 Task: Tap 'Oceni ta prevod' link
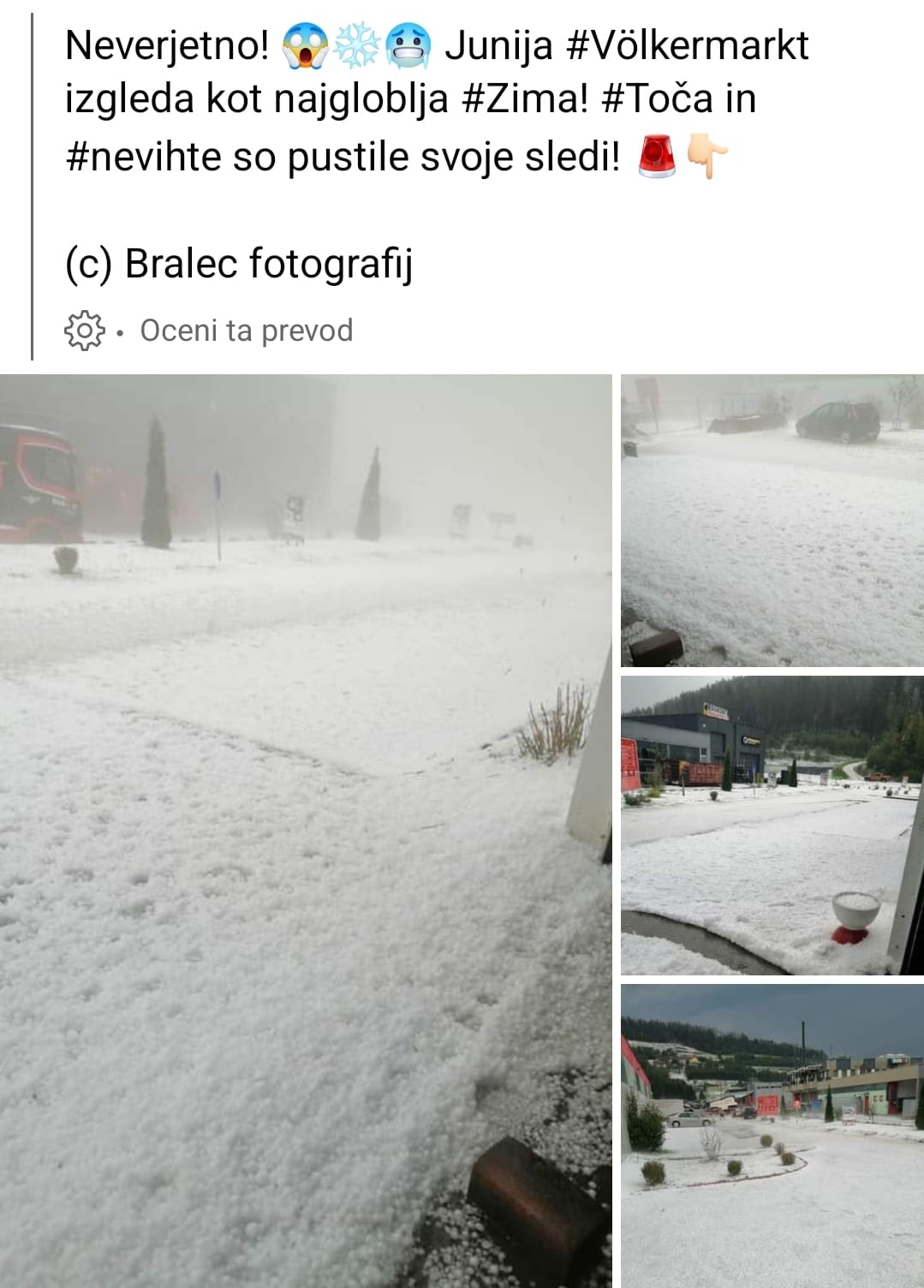tap(246, 331)
